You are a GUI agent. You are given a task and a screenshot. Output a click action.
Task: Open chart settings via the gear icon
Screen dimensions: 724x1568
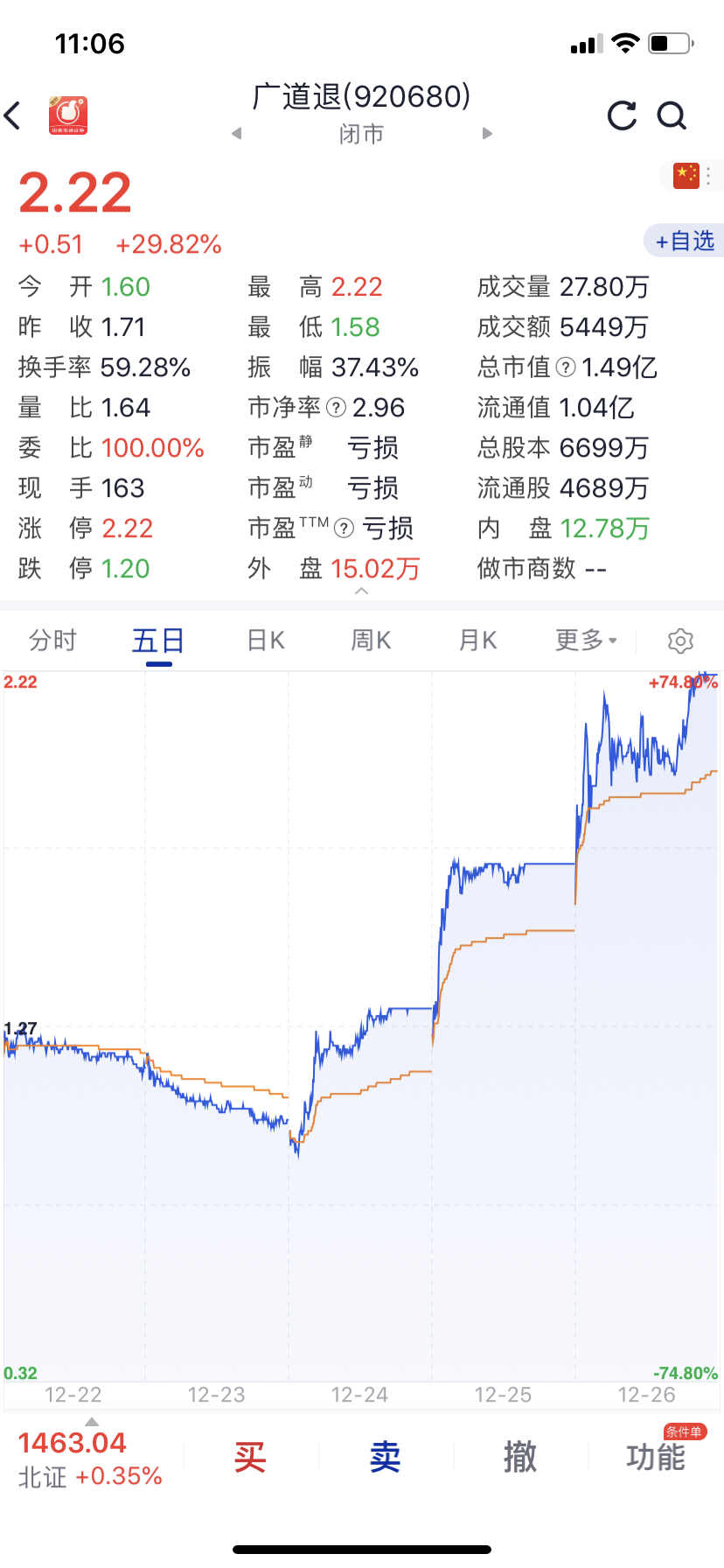pos(679,640)
